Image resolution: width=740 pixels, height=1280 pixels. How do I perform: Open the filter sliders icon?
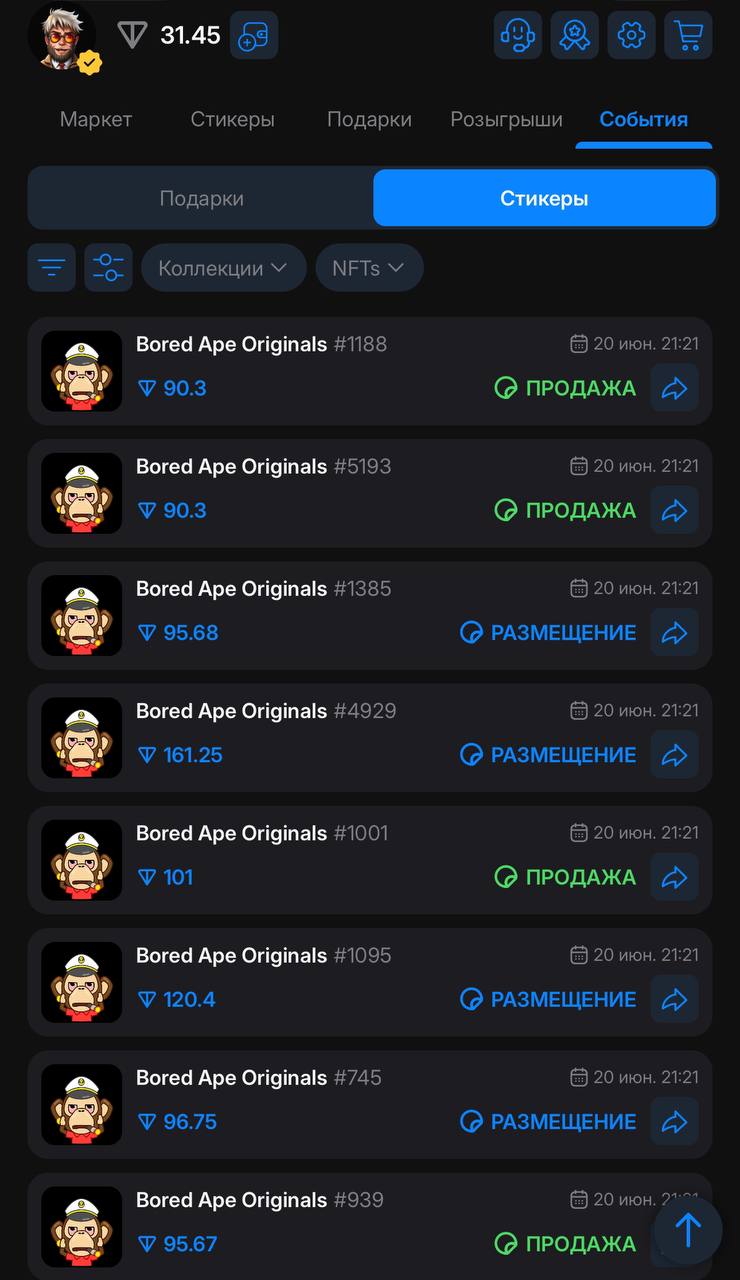pos(108,268)
